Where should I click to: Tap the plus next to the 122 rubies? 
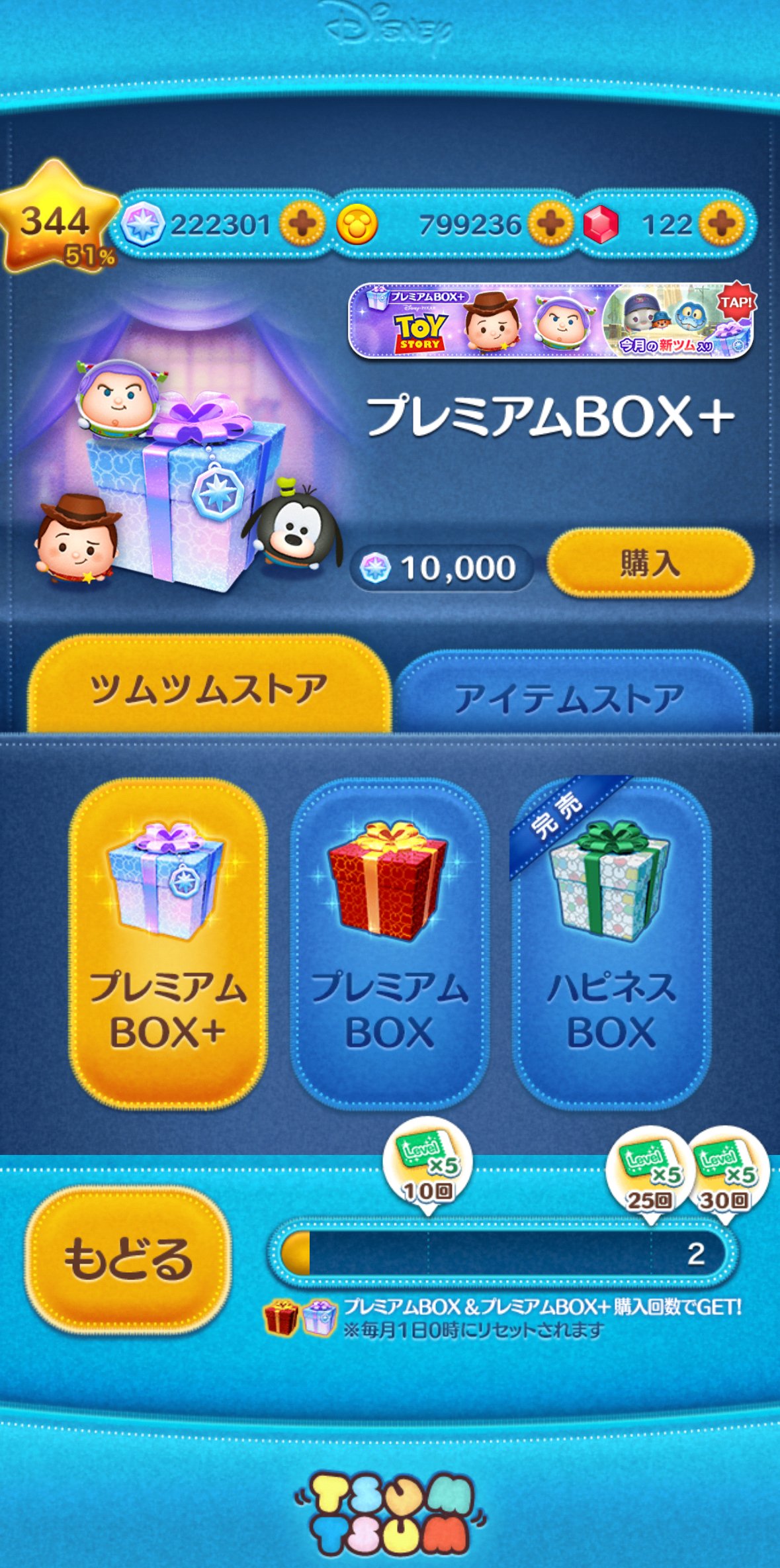[720, 224]
